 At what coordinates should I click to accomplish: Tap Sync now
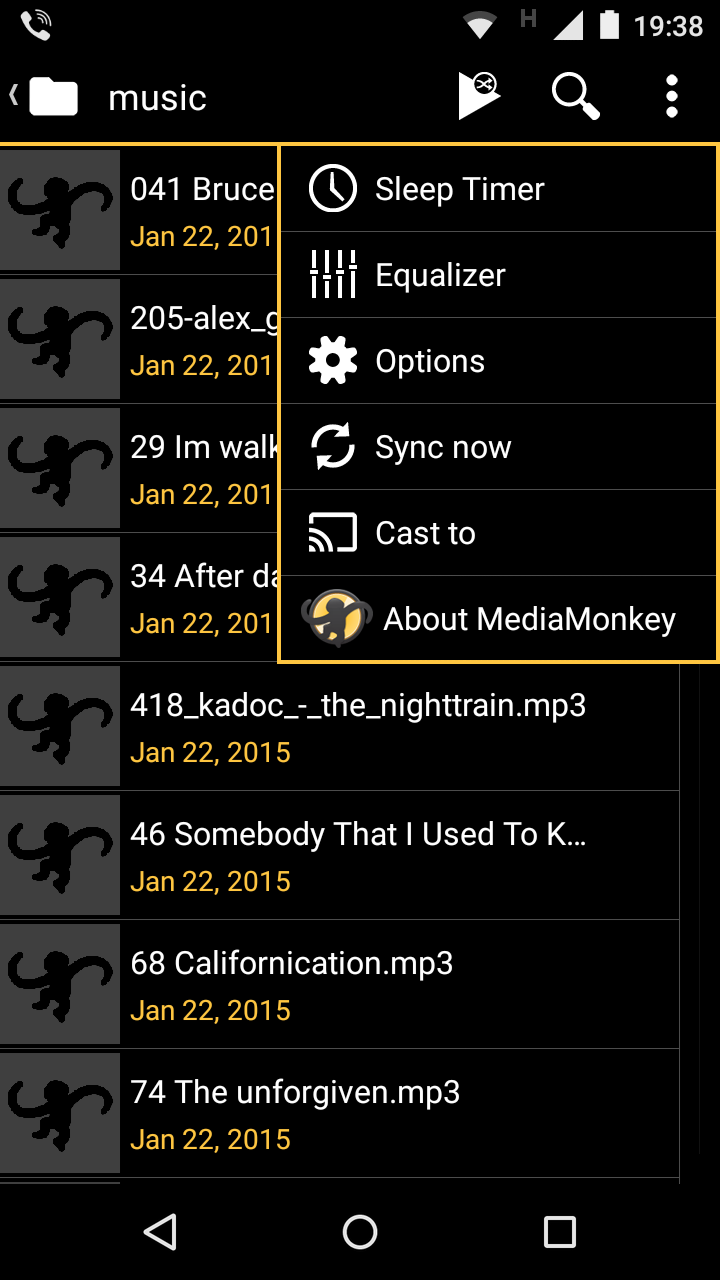(498, 447)
